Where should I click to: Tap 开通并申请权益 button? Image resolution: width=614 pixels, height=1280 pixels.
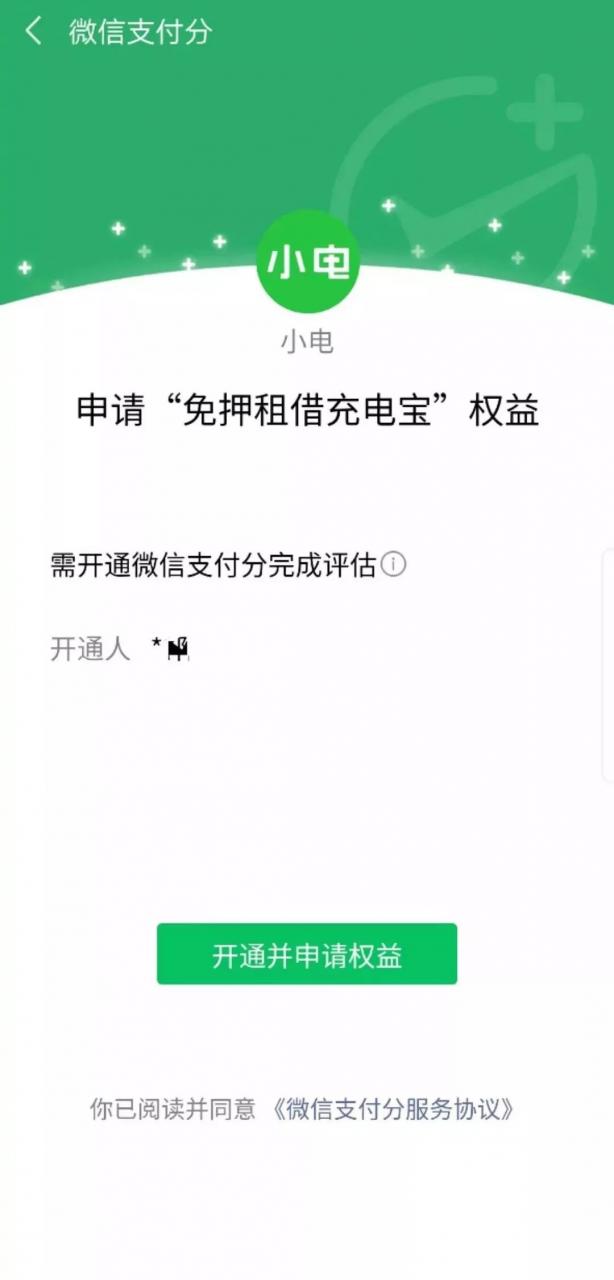coord(307,954)
